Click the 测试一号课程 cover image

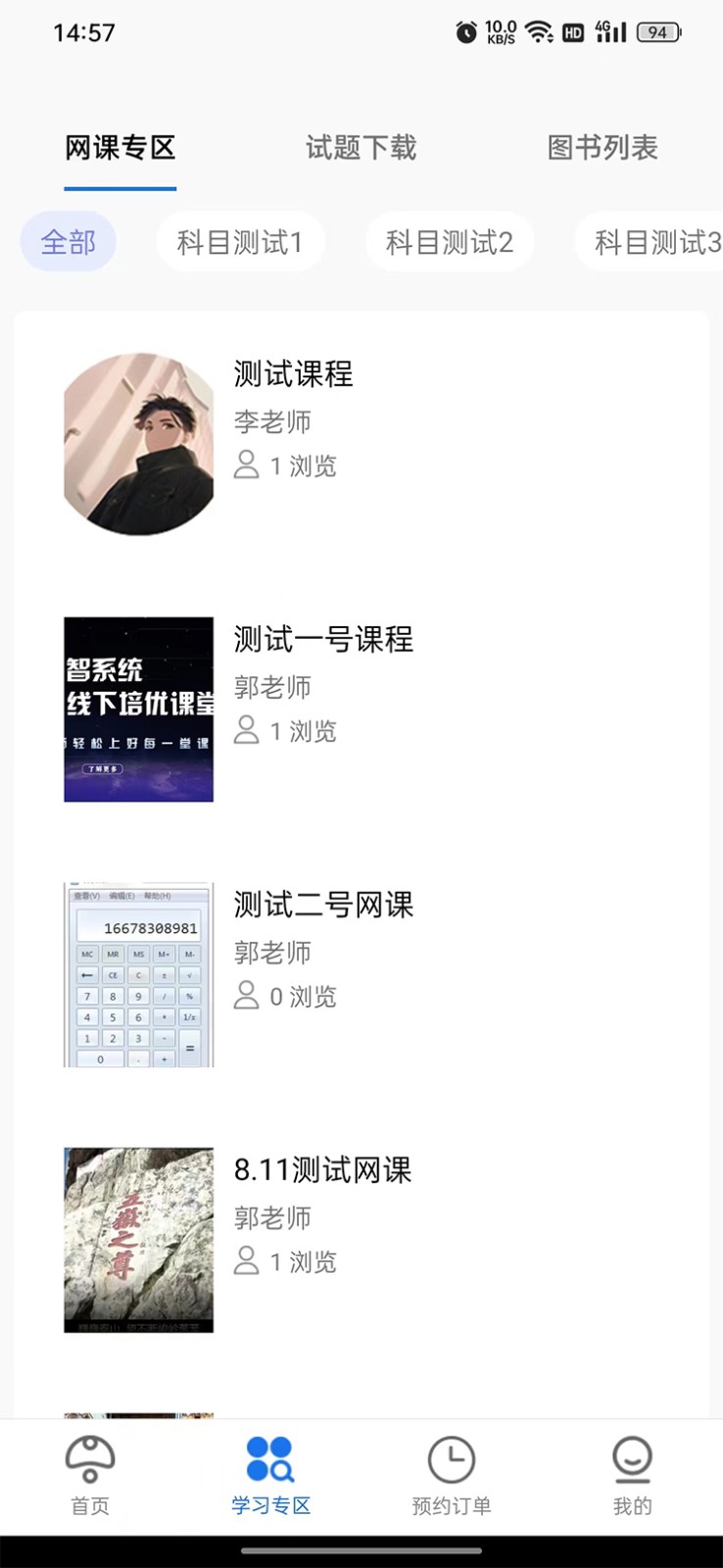pos(137,709)
